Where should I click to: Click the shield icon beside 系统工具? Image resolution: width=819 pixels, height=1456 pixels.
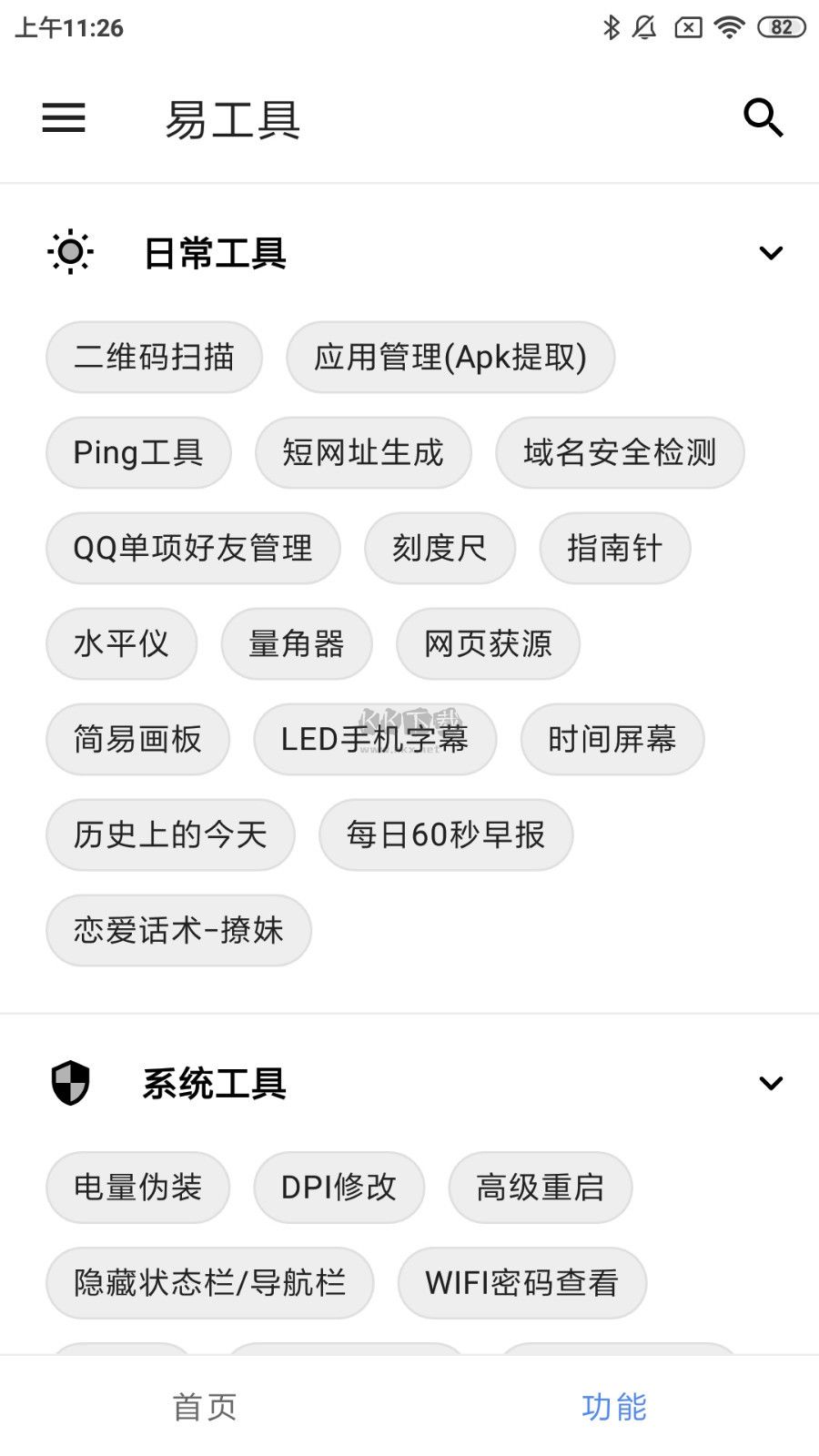[x=70, y=1083]
